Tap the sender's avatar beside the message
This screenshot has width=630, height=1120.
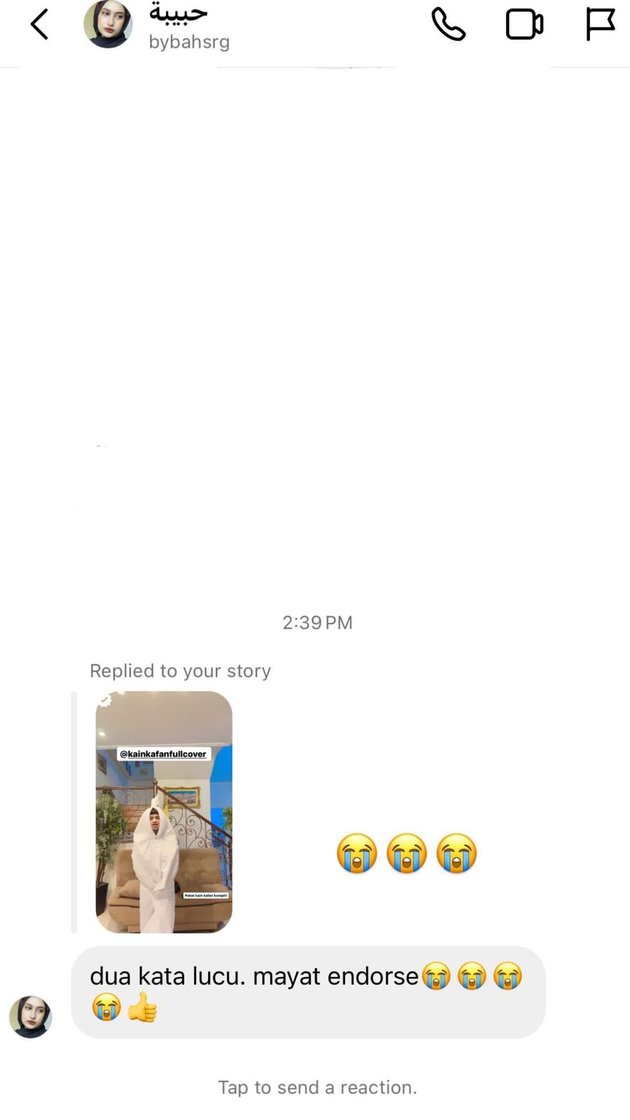(x=30, y=1016)
